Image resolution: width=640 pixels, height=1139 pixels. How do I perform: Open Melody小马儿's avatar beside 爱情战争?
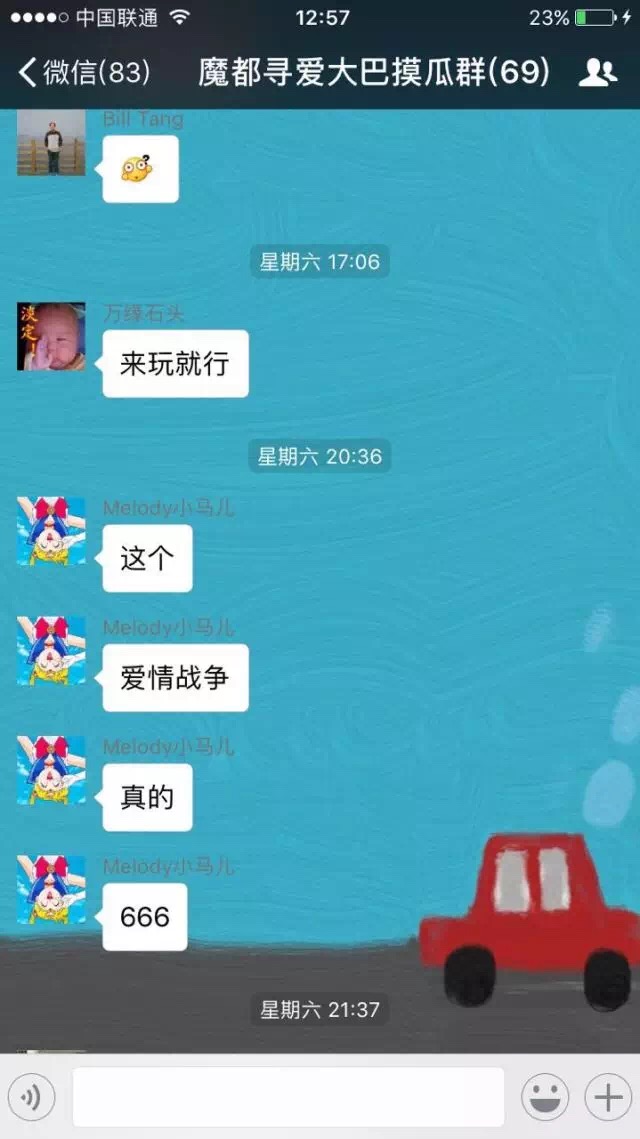pos(51,651)
